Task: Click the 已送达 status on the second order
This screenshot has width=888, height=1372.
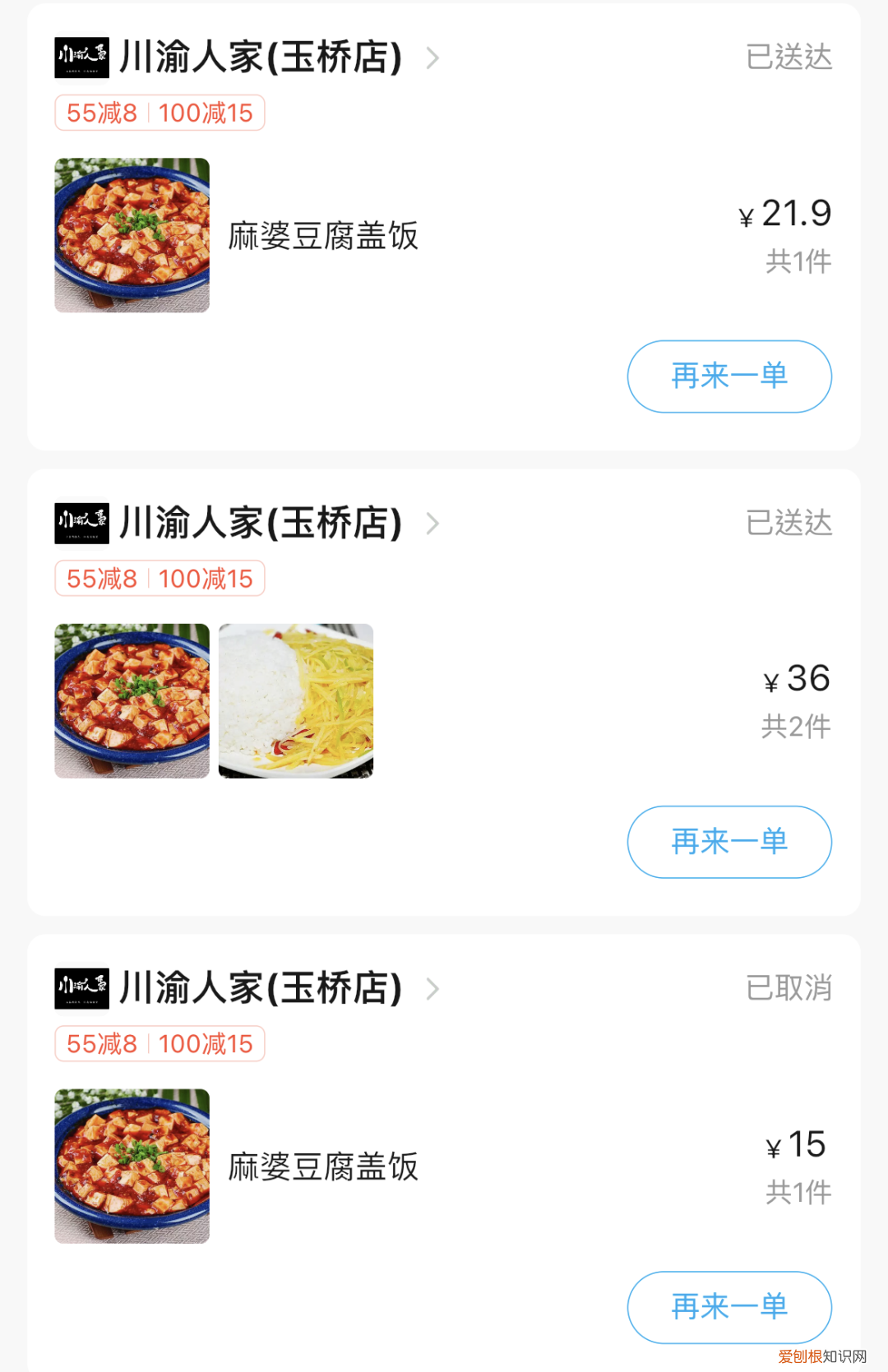Action: coord(788,524)
